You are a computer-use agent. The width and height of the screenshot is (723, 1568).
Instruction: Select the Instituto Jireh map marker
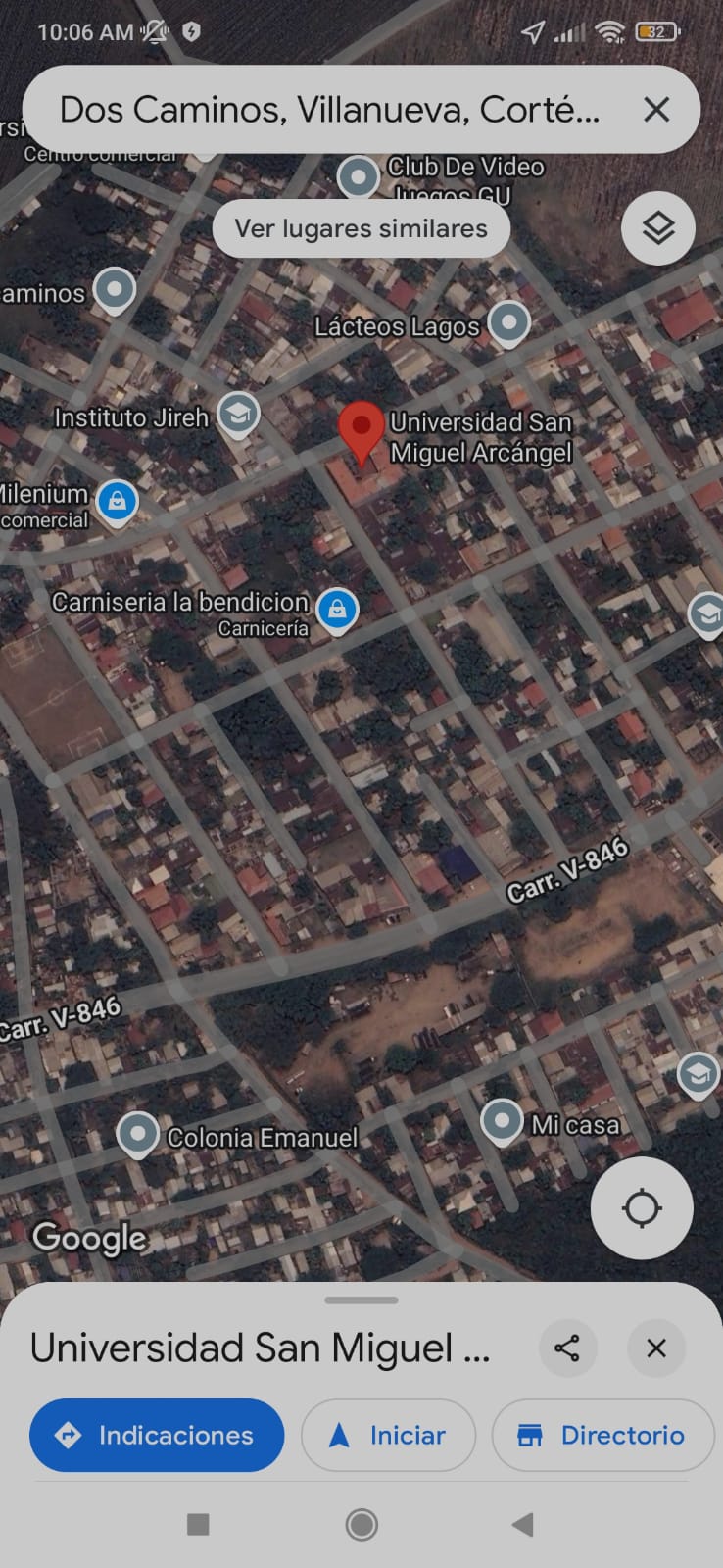click(x=238, y=415)
